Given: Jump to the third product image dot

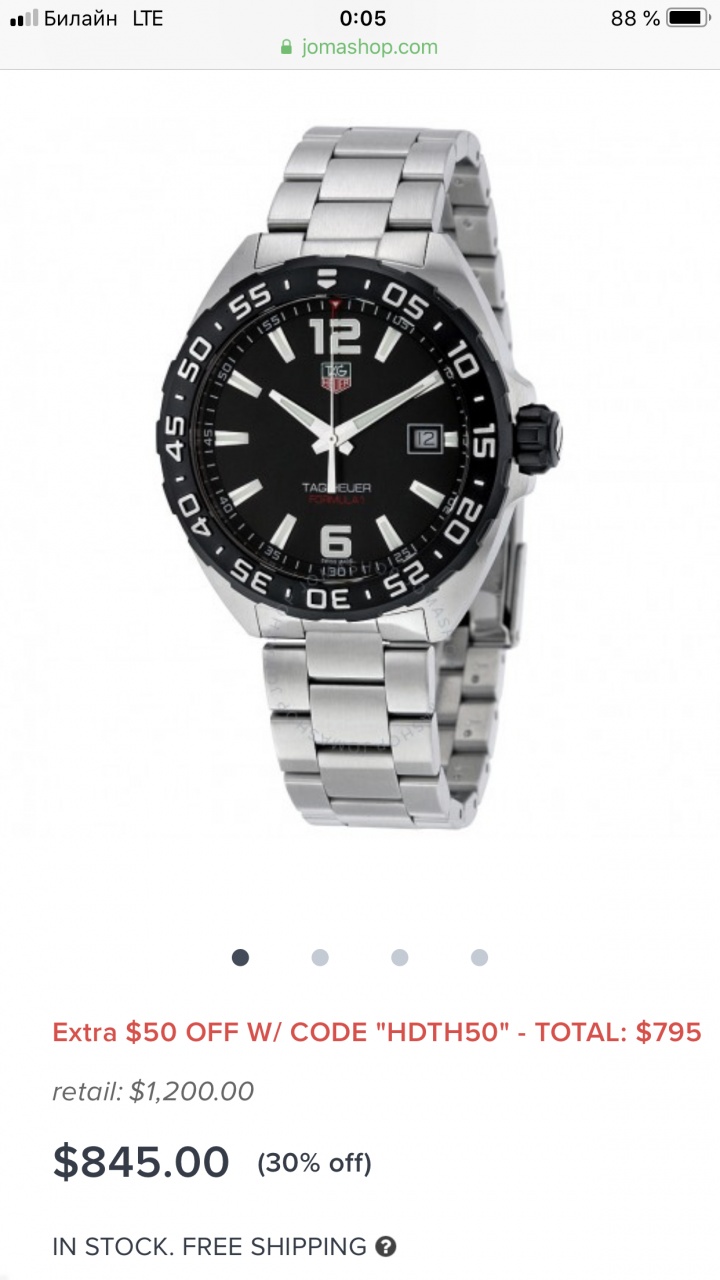Looking at the screenshot, I should point(400,958).
